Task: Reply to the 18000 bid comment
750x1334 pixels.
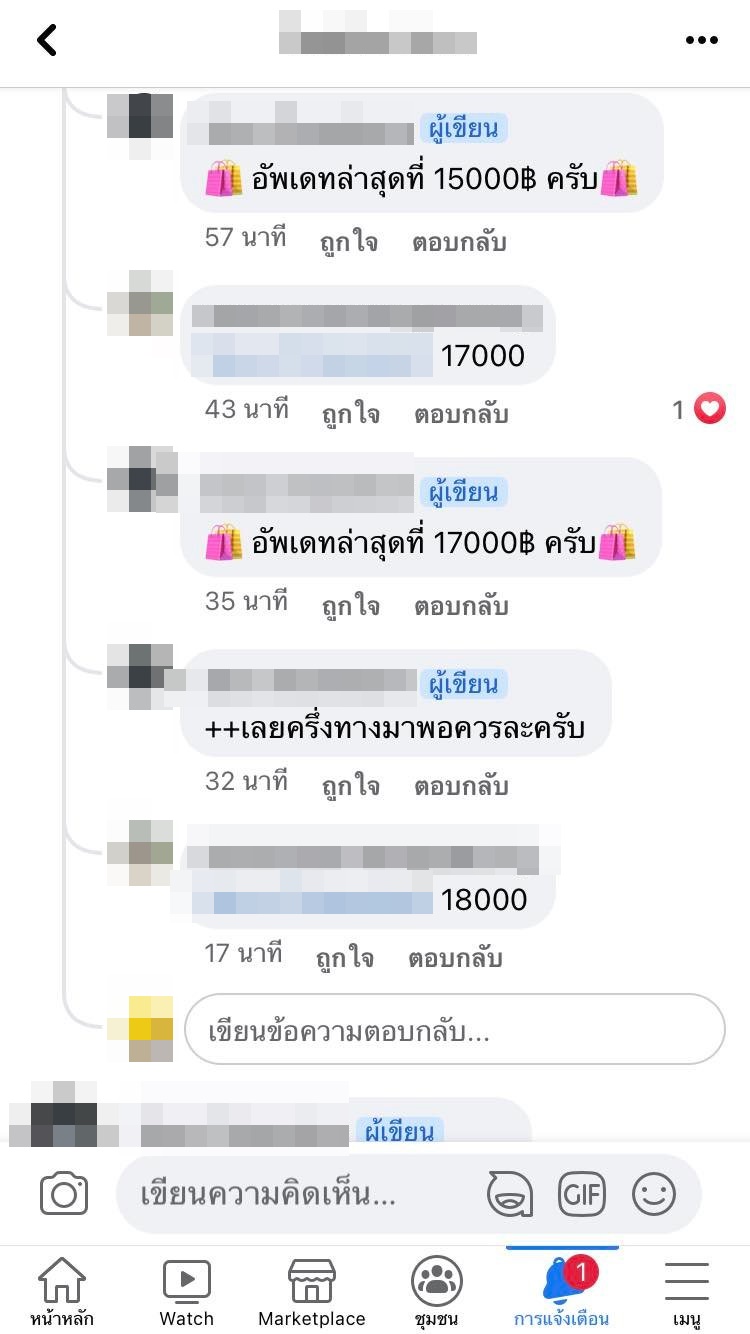Action: (x=455, y=958)
